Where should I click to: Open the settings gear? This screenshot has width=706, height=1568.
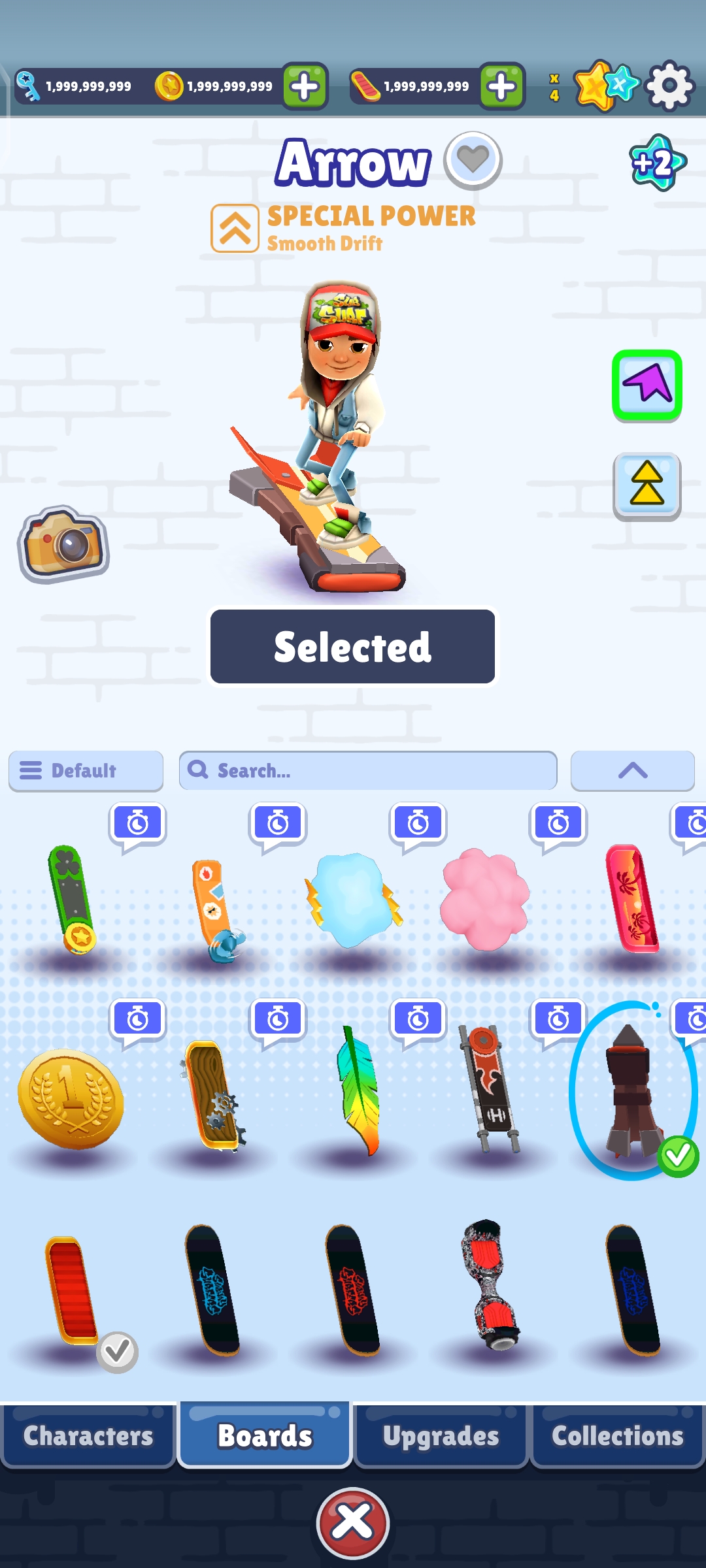point(670,86)
